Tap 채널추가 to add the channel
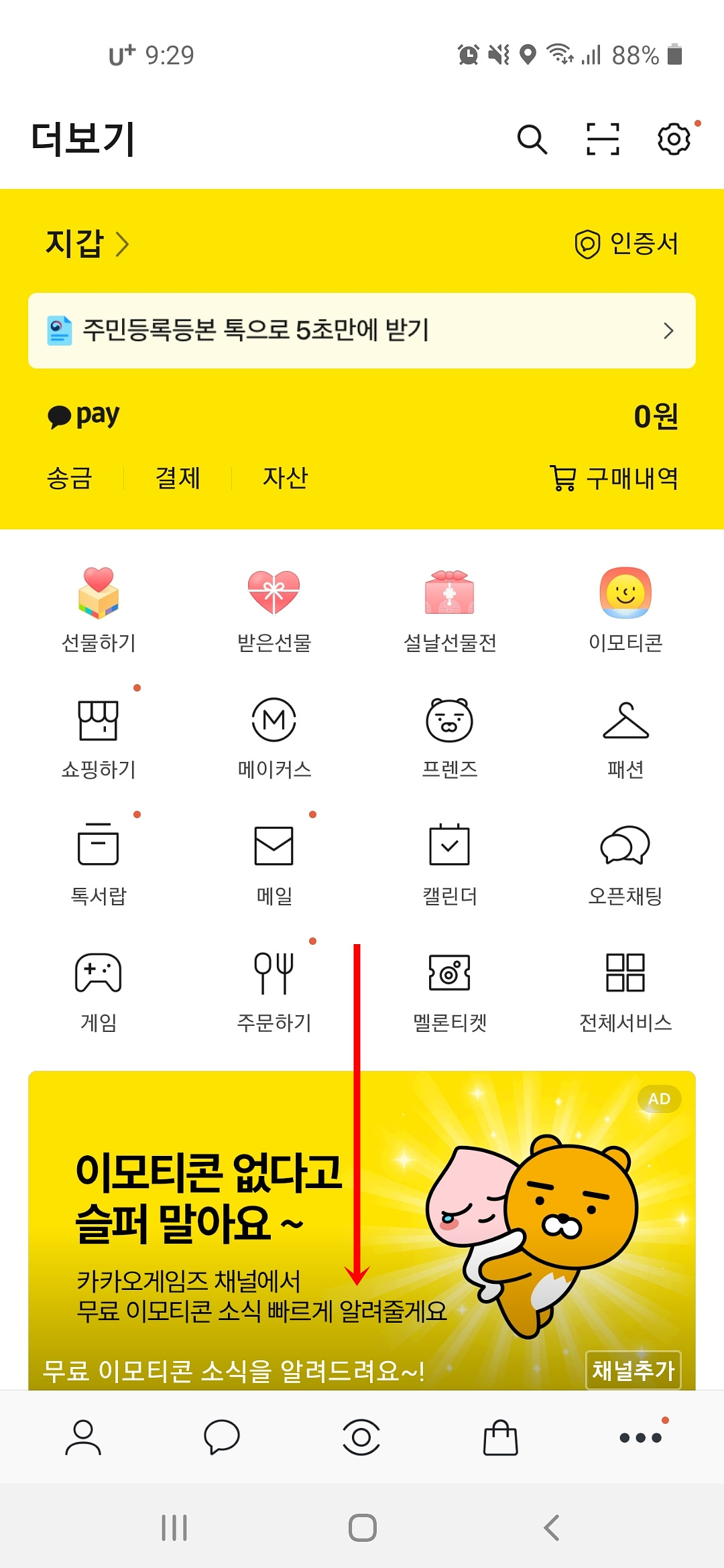The image size is (724, 1568). point(633,1369)
